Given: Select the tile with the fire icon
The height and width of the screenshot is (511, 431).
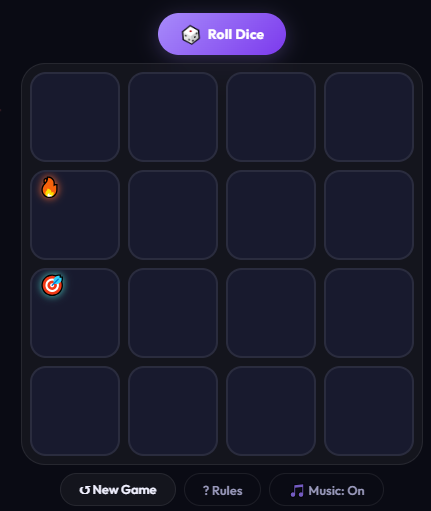Looking at the screenshot, I should pos(75,215).
